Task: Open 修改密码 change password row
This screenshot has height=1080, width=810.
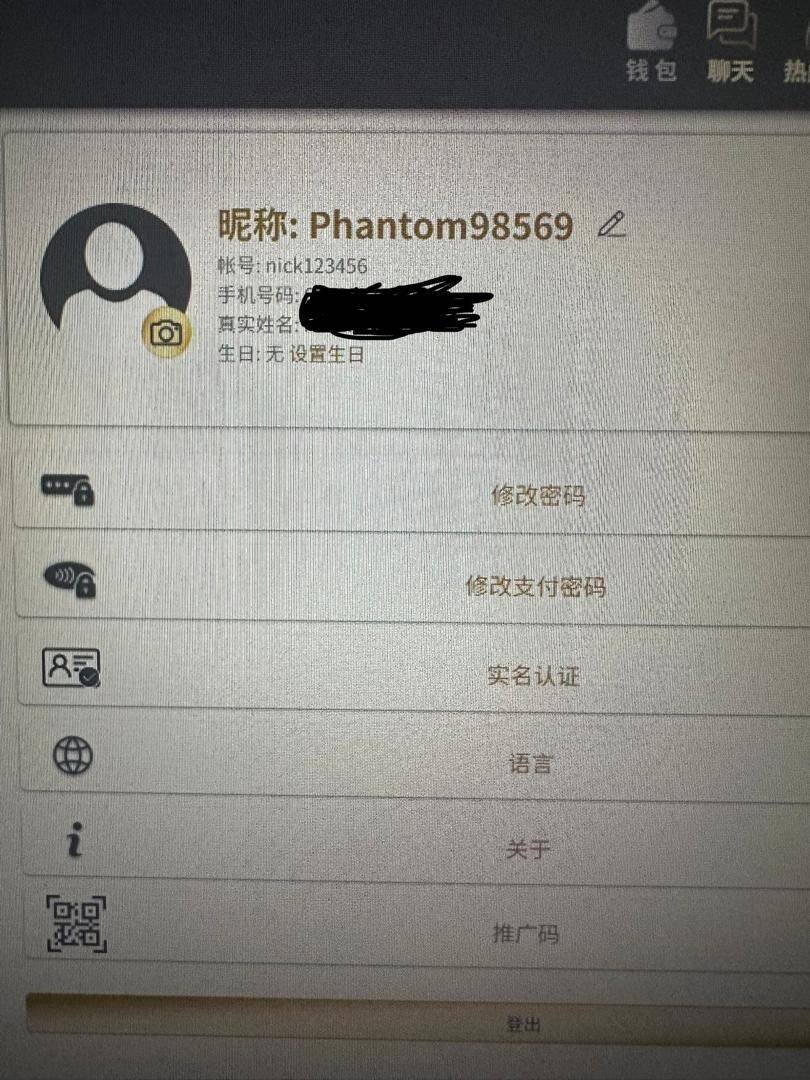Action: pyautogui.click(x=412, y=492)
